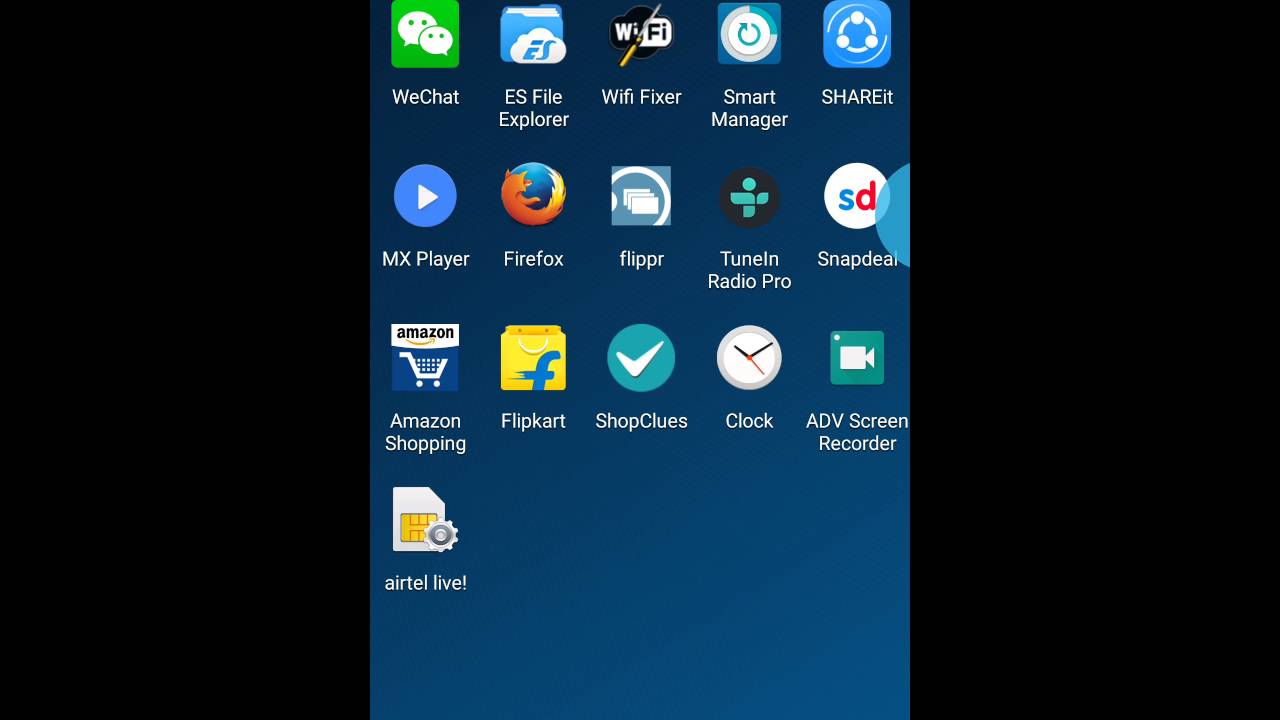
Task: Start MX Player
Action: click(x=425, y=196)
